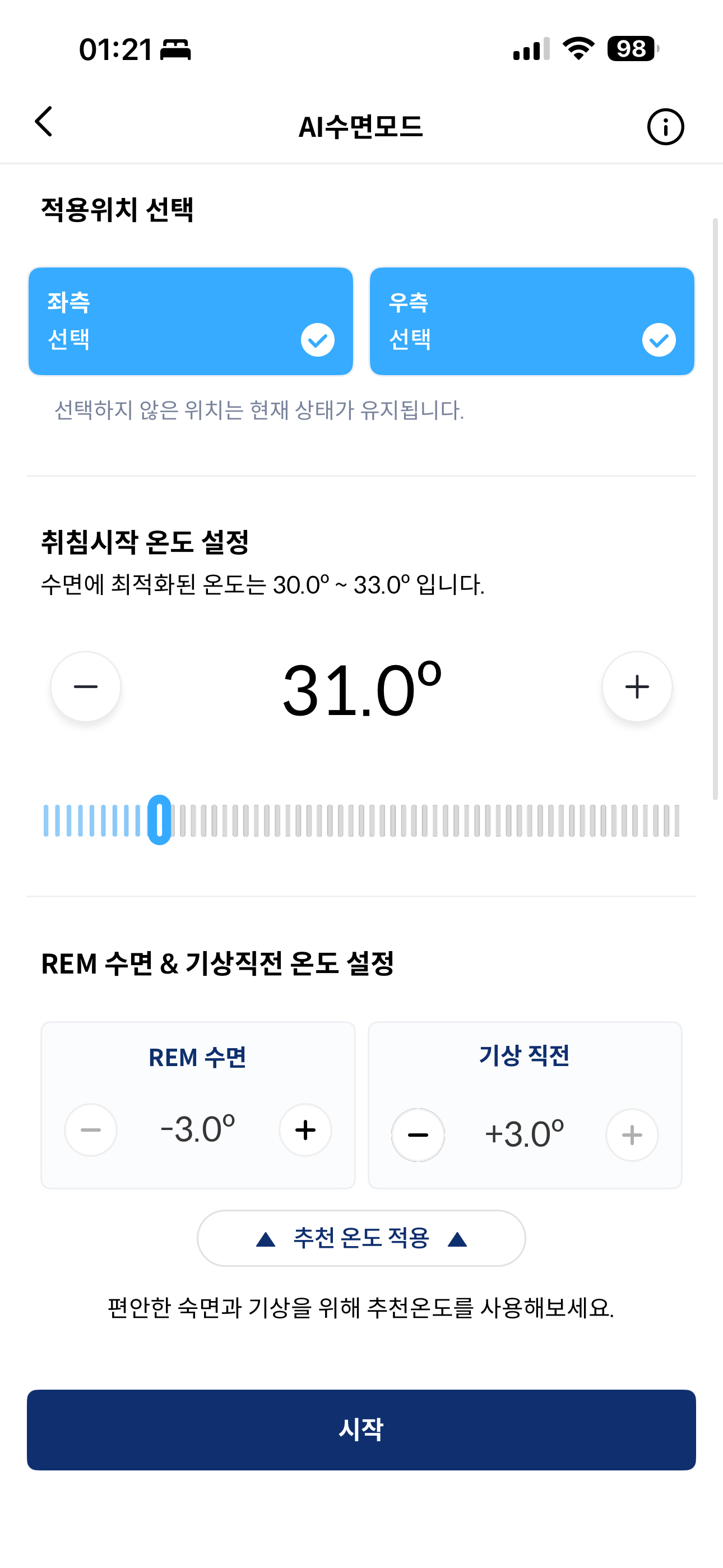Select the AI수면모드 title text
This screenshot has height=1568, width=723.
point(361,127)
